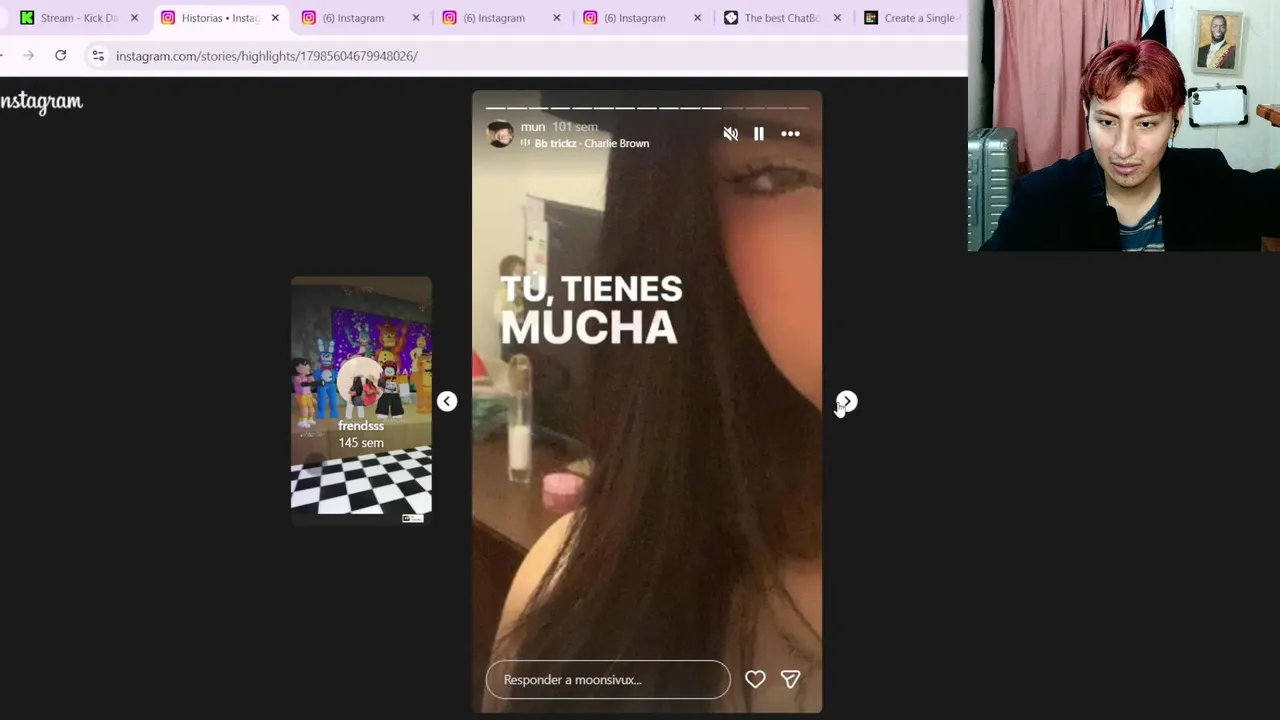Go back to the previous story
The height and width of the screenshot is (720, 1280).
tap(447, 401)
